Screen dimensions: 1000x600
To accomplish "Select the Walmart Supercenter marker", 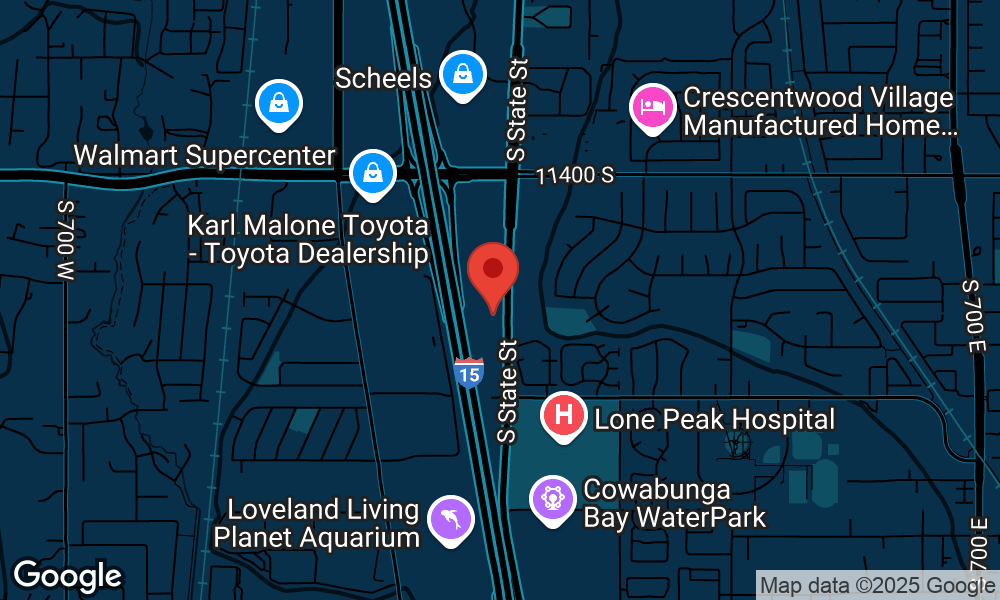I will 279,103.
